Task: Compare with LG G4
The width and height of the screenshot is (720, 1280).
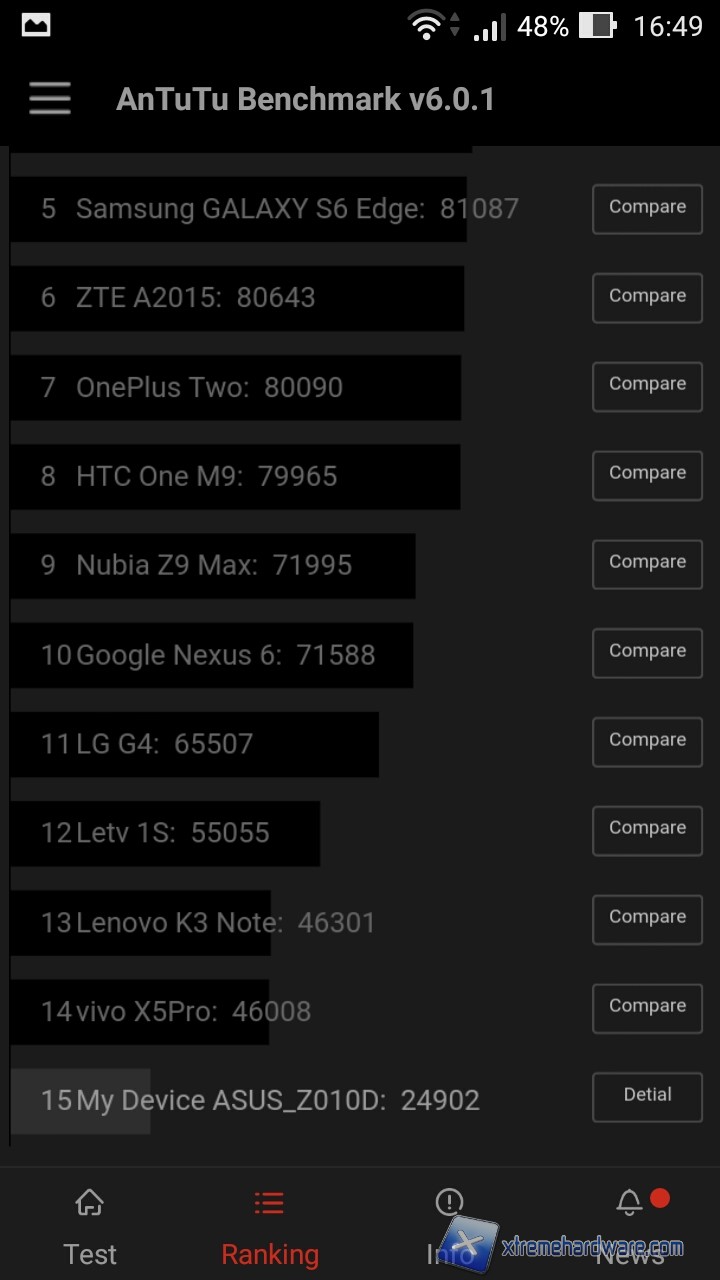Action: tap(647, 741)
